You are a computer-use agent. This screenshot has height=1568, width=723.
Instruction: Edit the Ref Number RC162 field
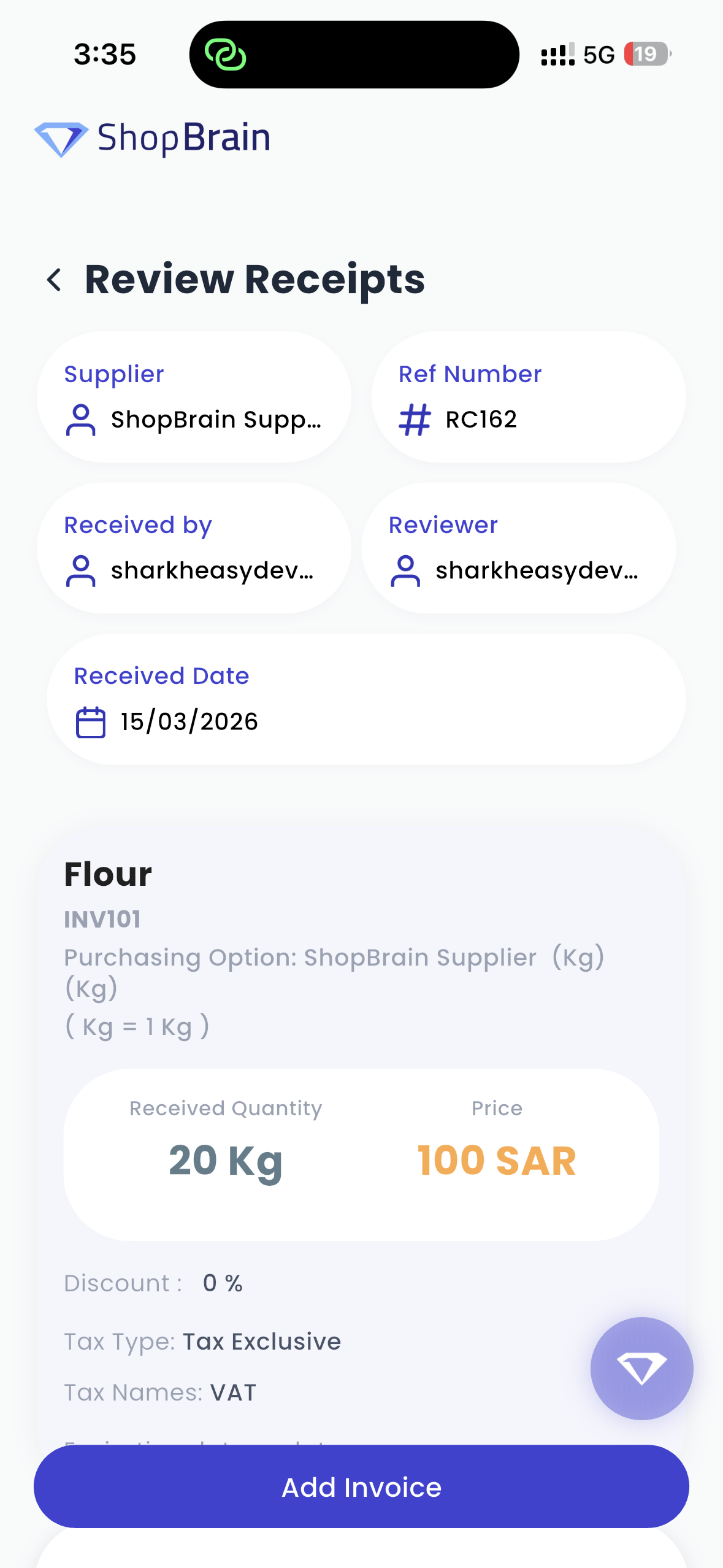[481, 419]
